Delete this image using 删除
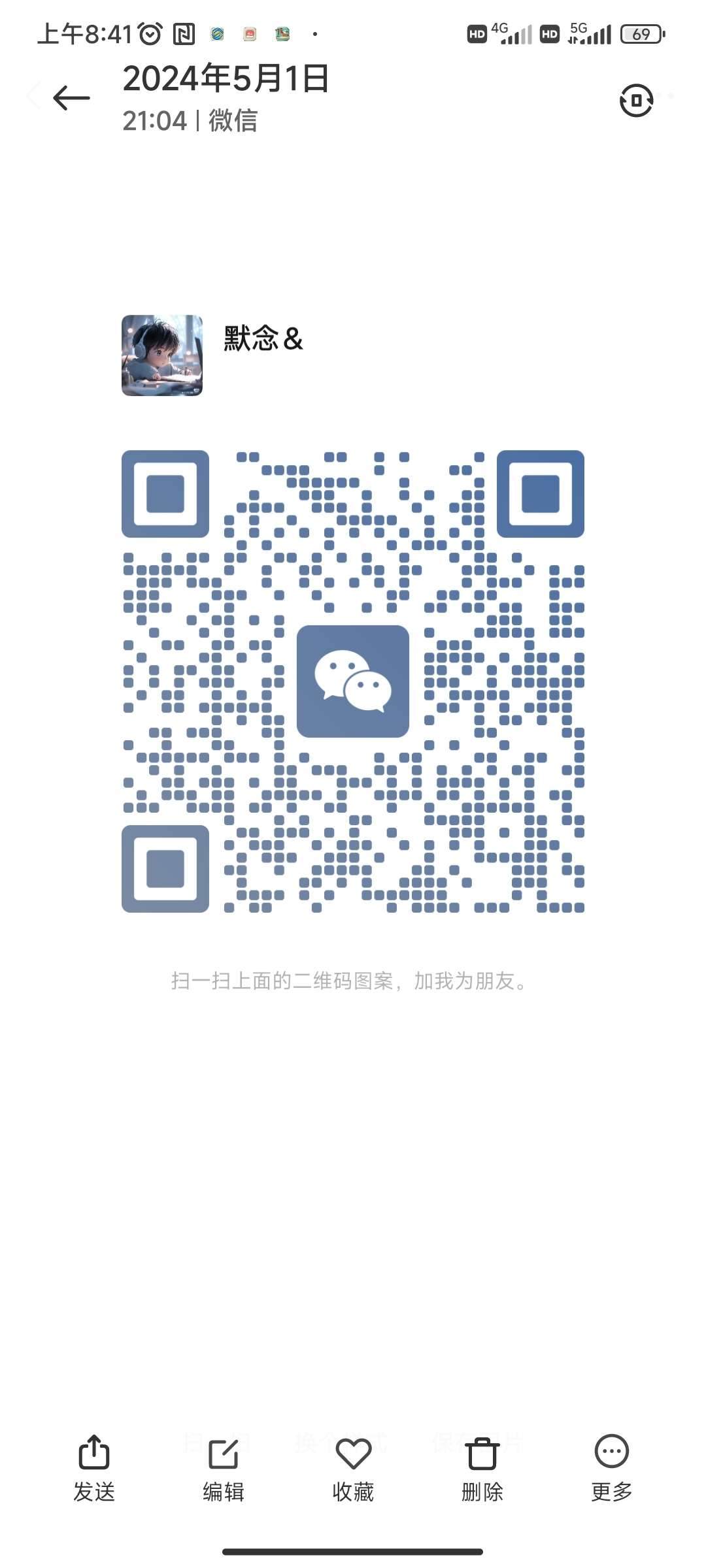This screenshot has height=1568, width=706. [x=482, y=1467]
